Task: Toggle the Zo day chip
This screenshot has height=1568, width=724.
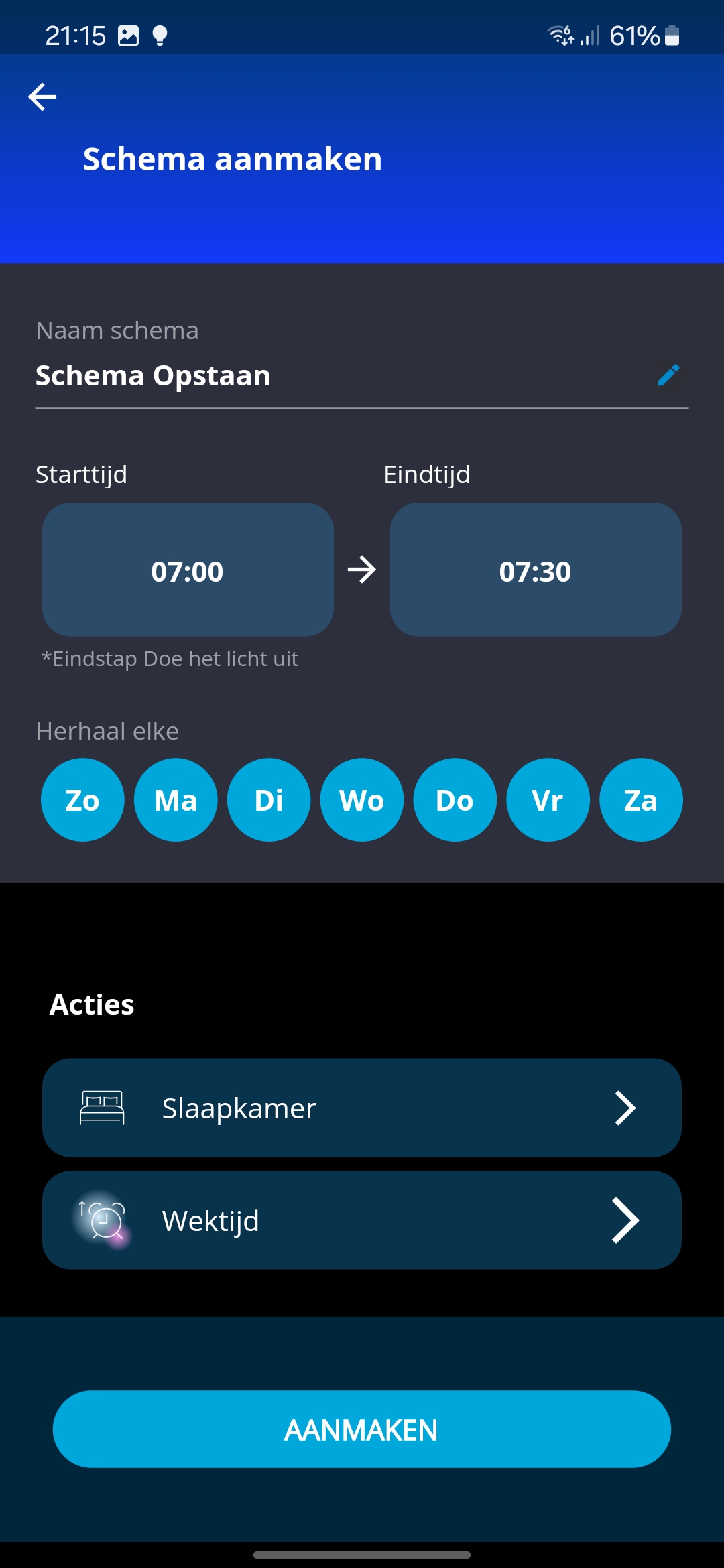Action: point(82,800)
